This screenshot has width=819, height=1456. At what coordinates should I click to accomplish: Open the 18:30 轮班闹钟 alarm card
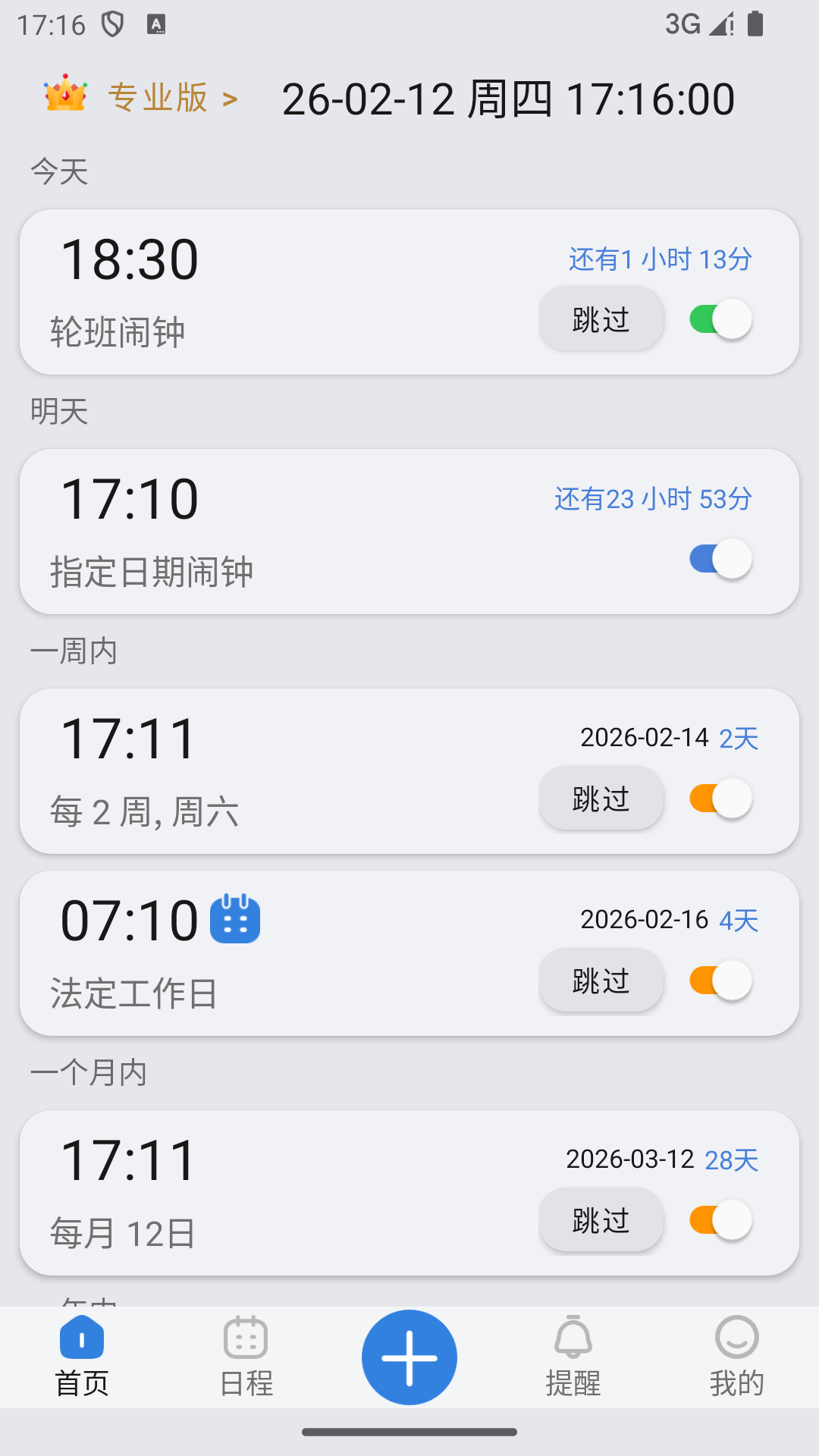[x=303, y=292]
